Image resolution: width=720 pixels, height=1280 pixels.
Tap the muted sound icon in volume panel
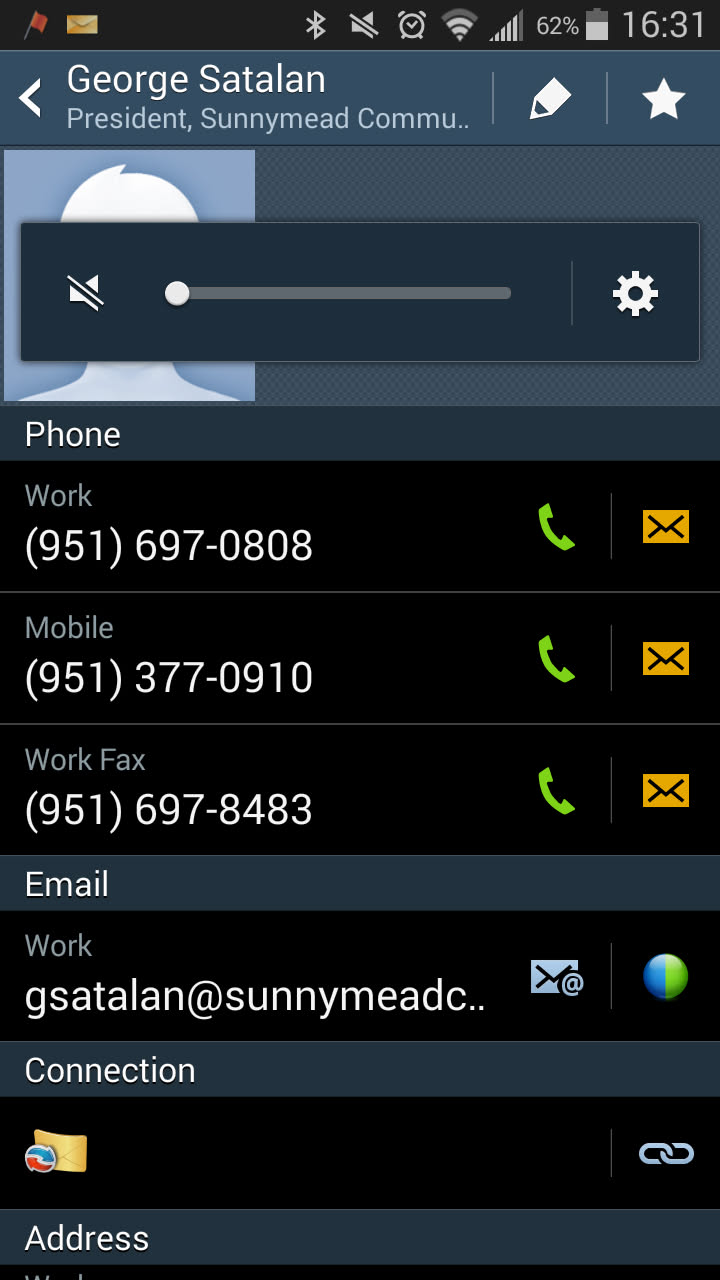click(86, 293)
